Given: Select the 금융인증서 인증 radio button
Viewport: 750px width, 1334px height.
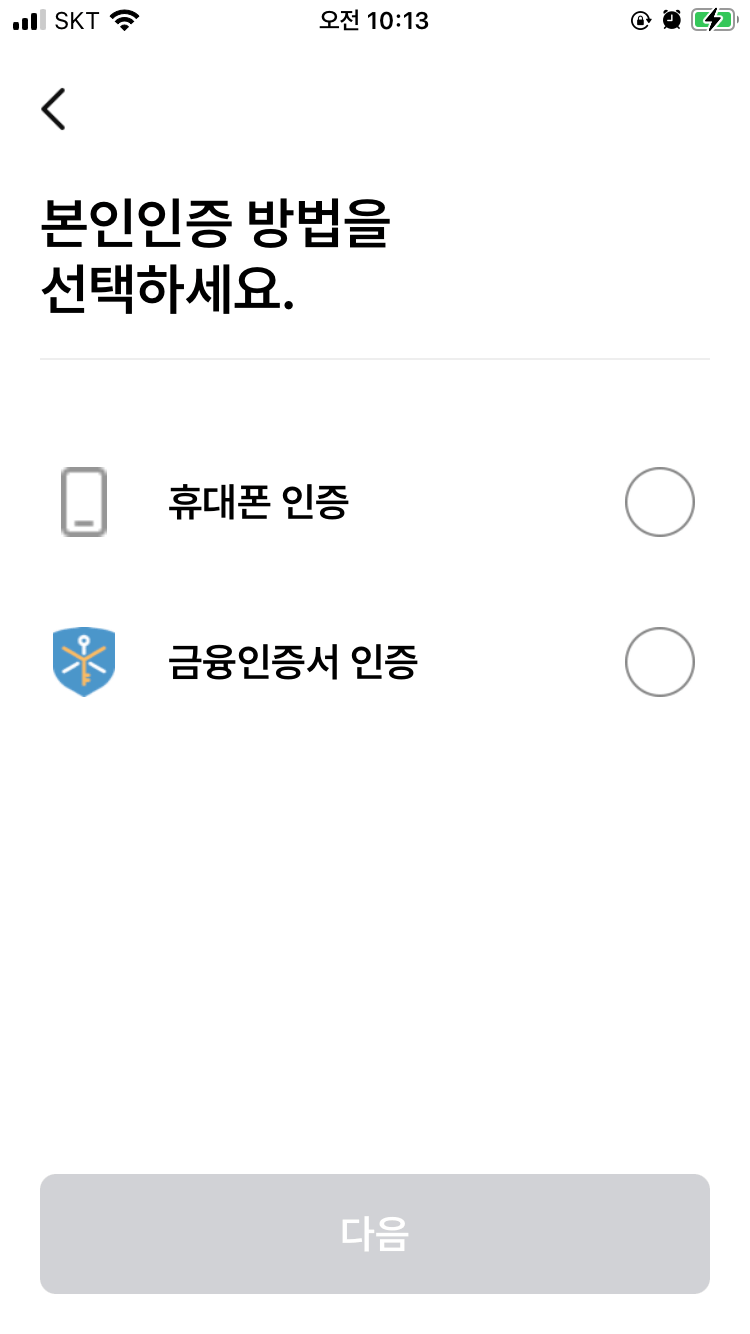Looking at the screenshot, I should point(659,661).
